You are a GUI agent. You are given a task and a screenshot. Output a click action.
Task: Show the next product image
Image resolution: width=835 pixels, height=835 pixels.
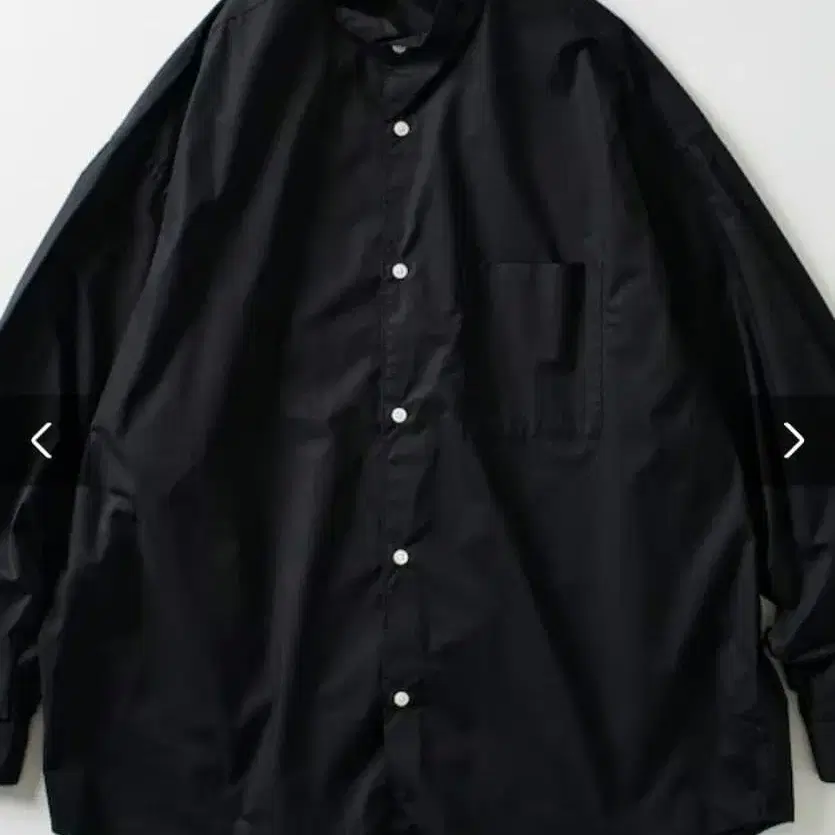[793, 440]
